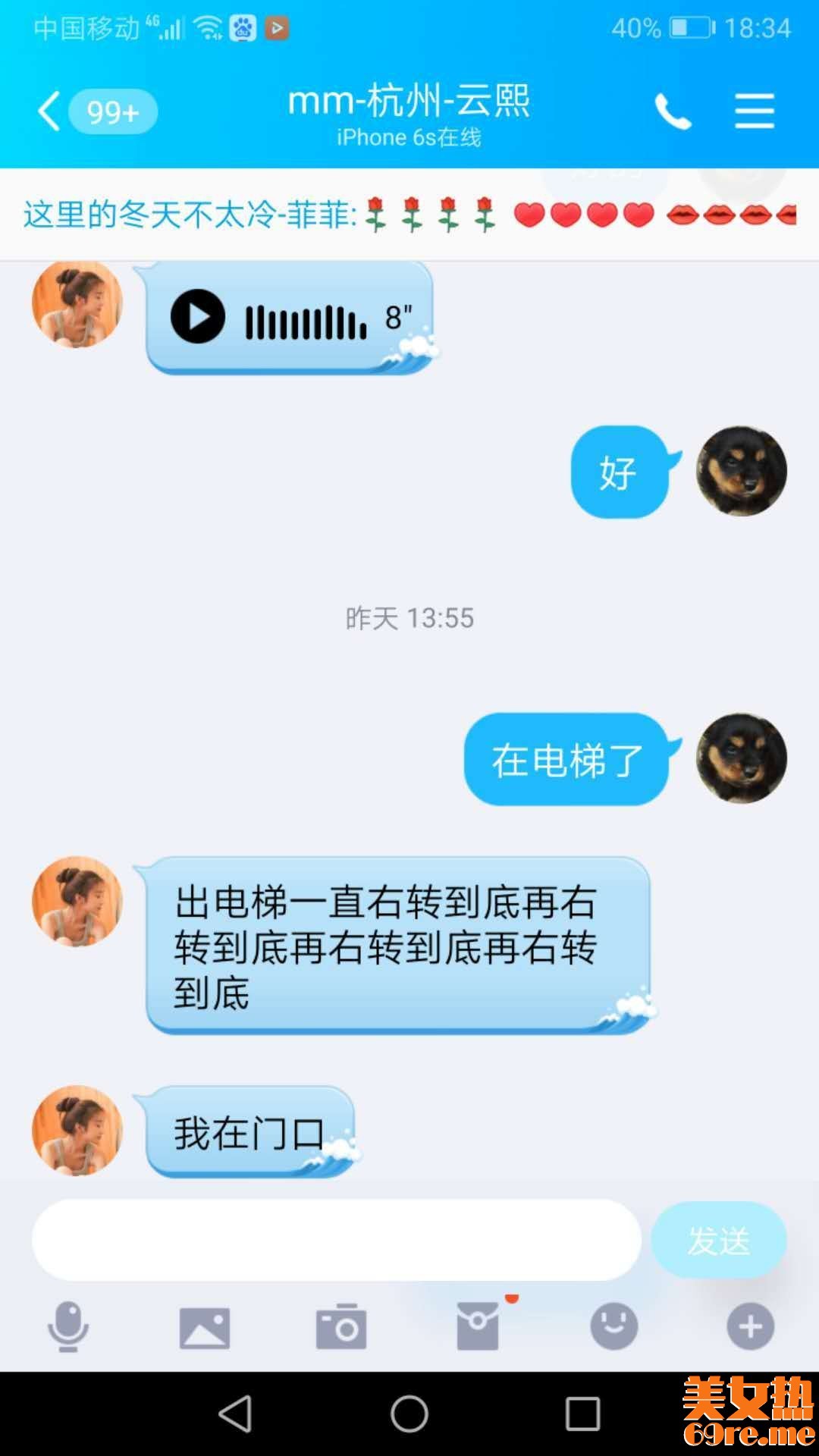The image size is (819, 1456).
Task: Open the plus more-options panel
Action: pos(751,1327)
